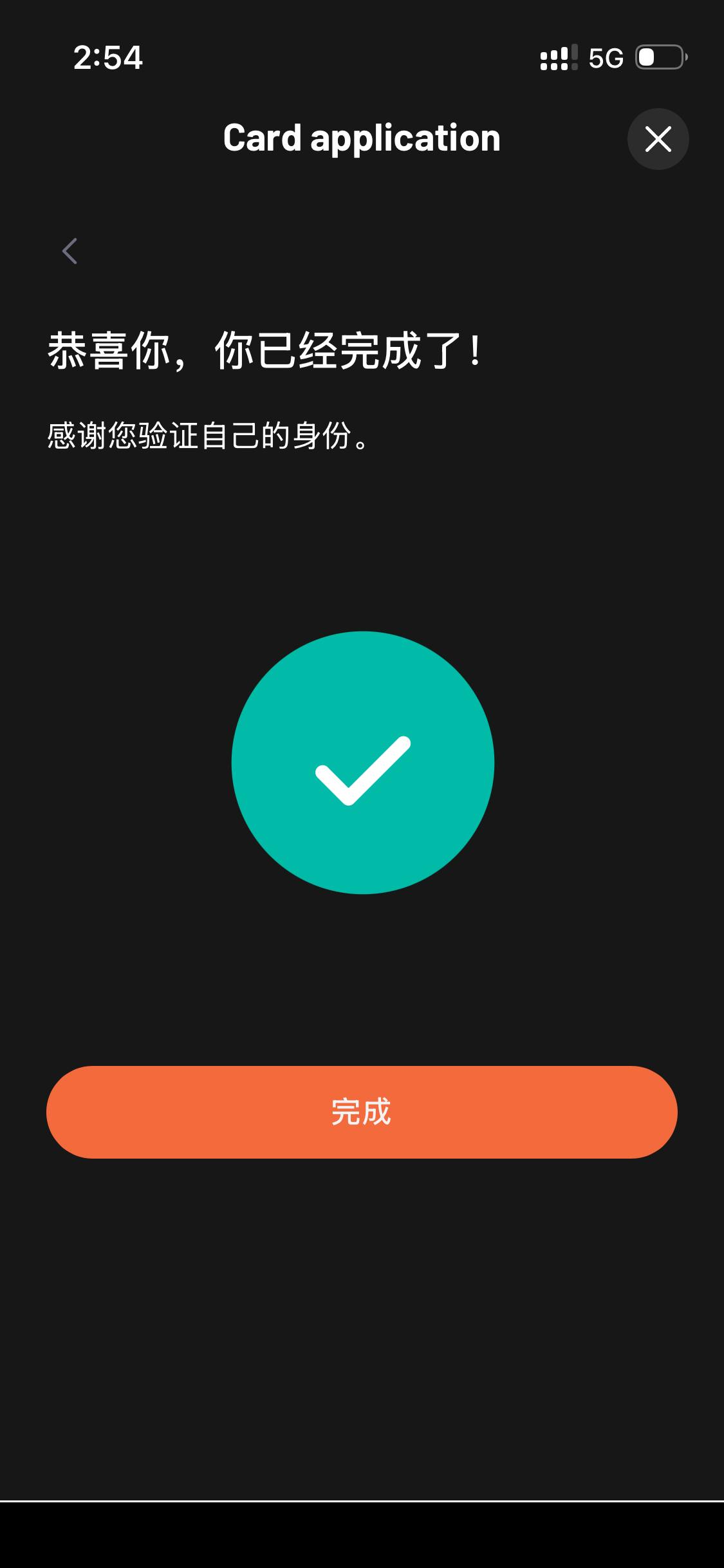
Task: Go back with the left chevron
Action: click(x=70, y=251)
